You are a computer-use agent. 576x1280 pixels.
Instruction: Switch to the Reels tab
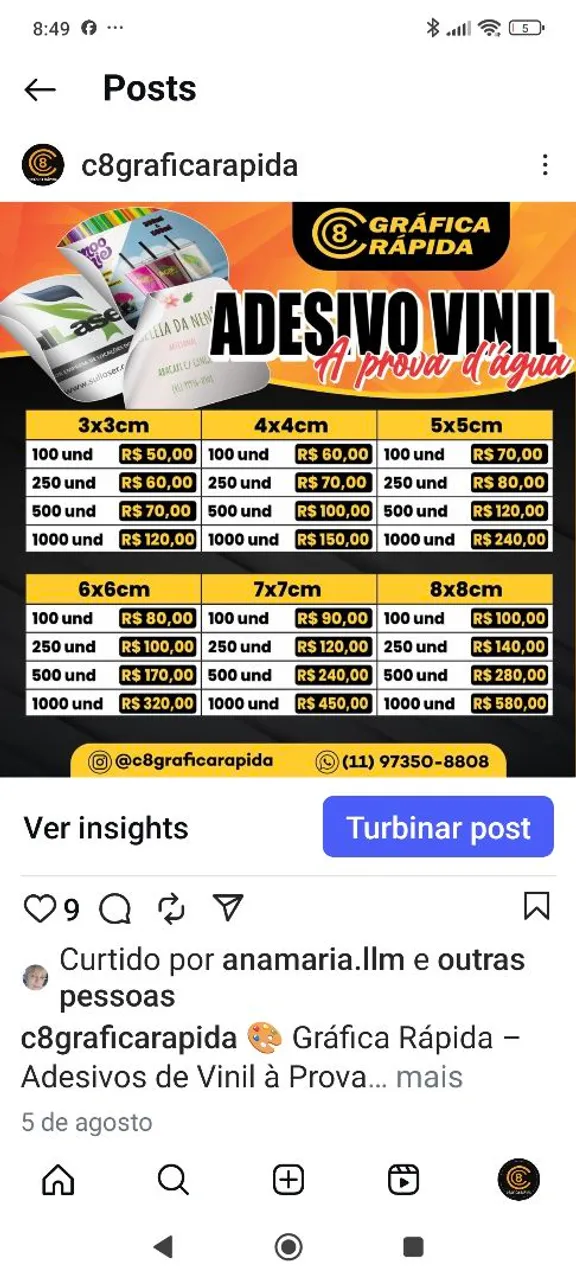point(403,1181)
